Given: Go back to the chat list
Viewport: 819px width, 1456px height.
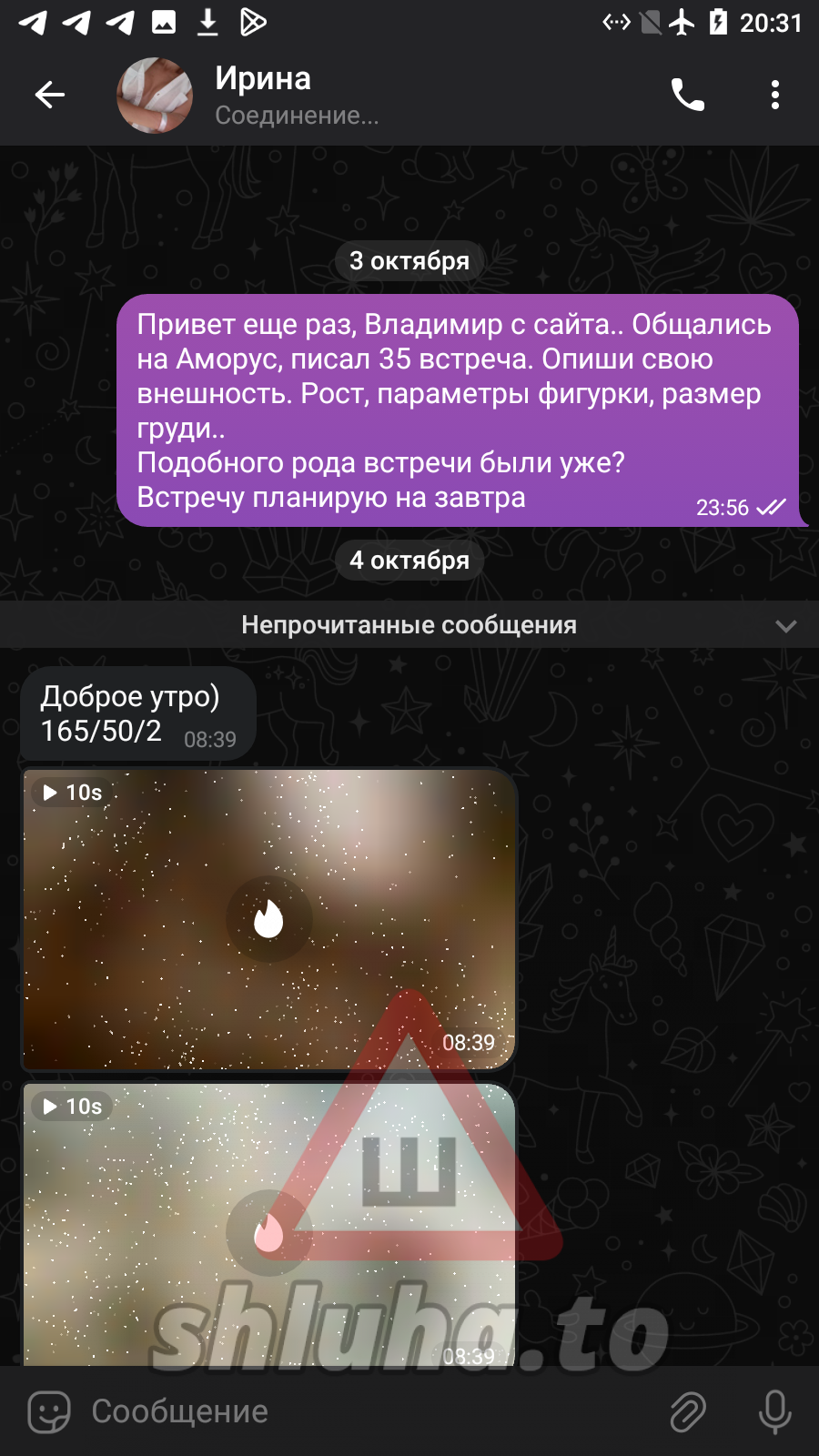Looking at the screenshot, I should pyautogui.click(x=50, y=95).
